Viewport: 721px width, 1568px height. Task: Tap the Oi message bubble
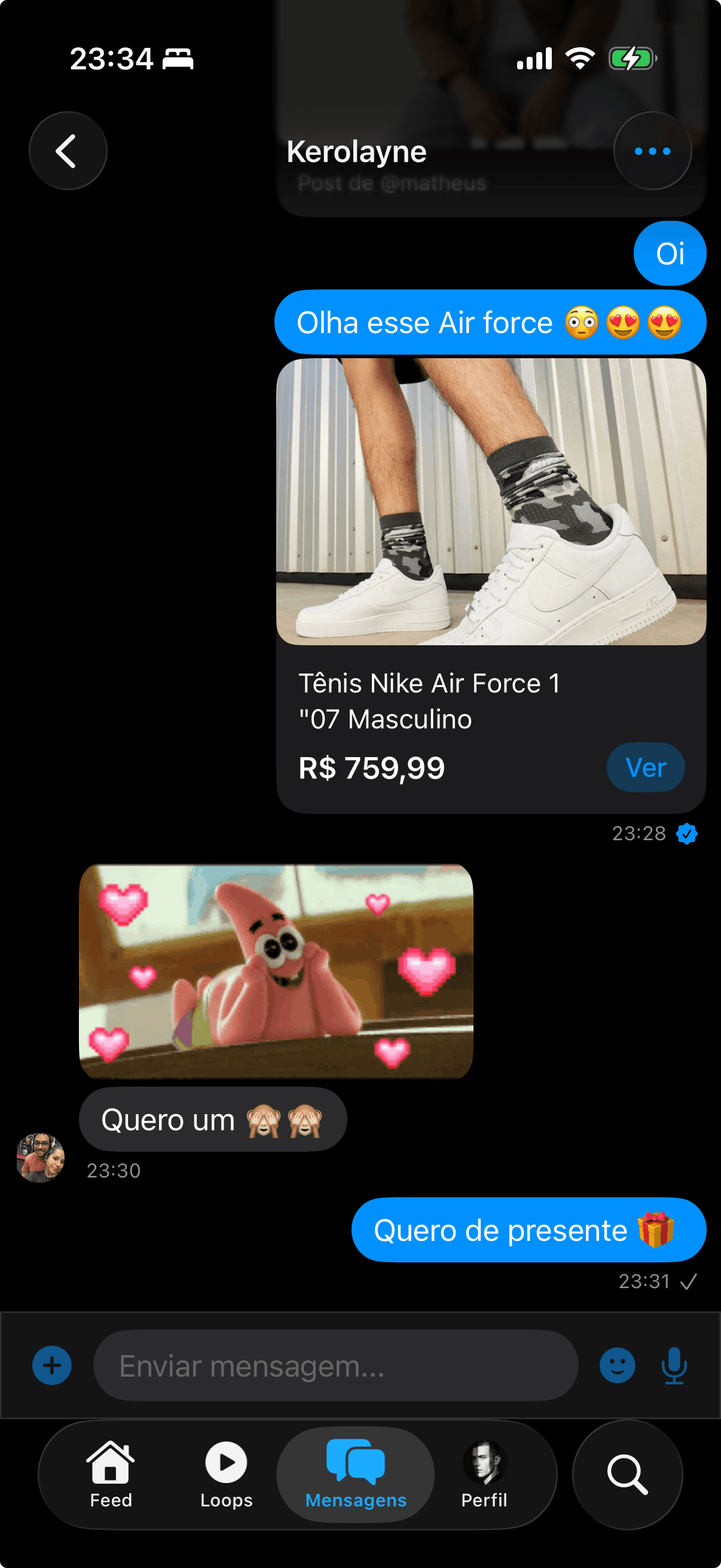point(669,253)
